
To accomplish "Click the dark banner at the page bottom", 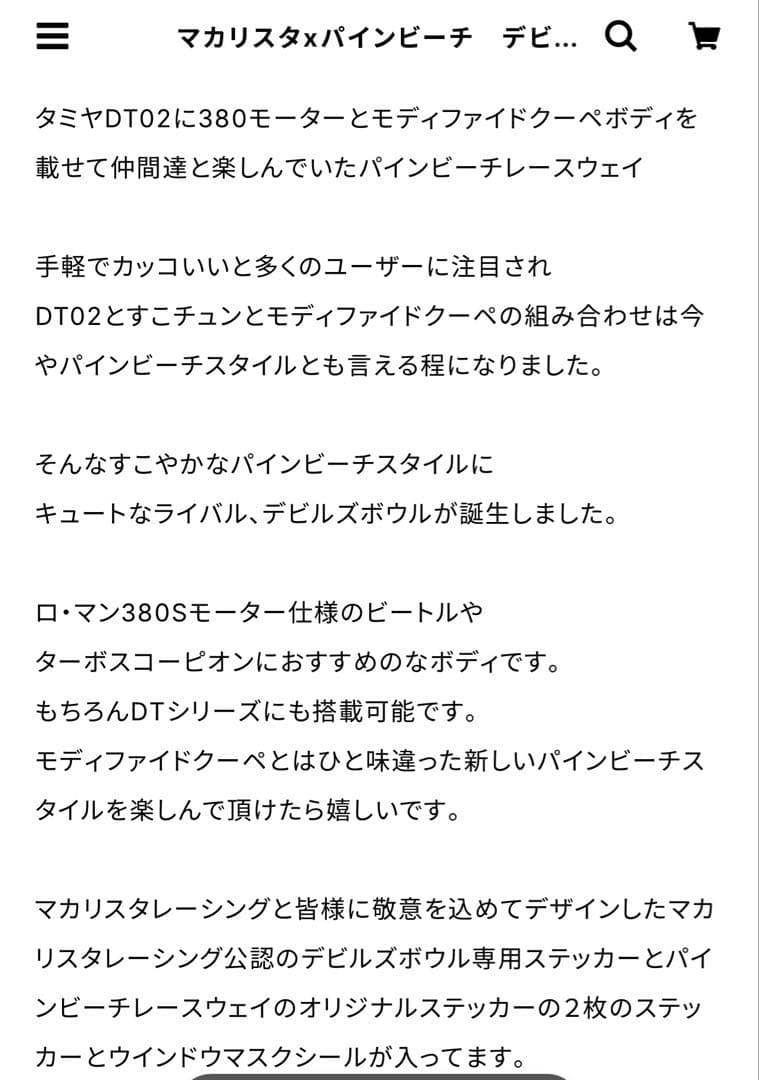I will (380, 1073).
